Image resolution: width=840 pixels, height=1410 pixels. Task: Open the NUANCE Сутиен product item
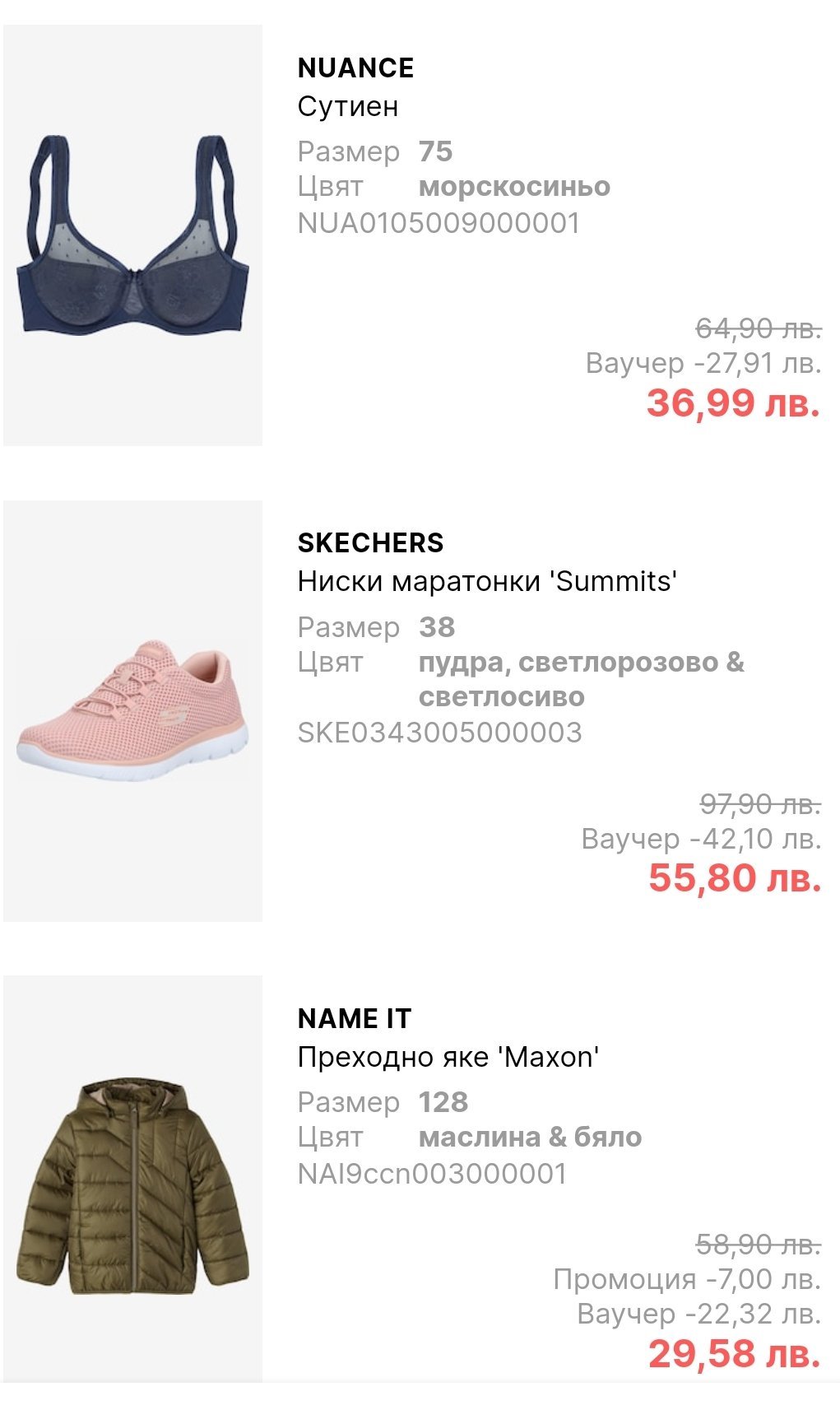pyautogui.click(x=132, y=235)
